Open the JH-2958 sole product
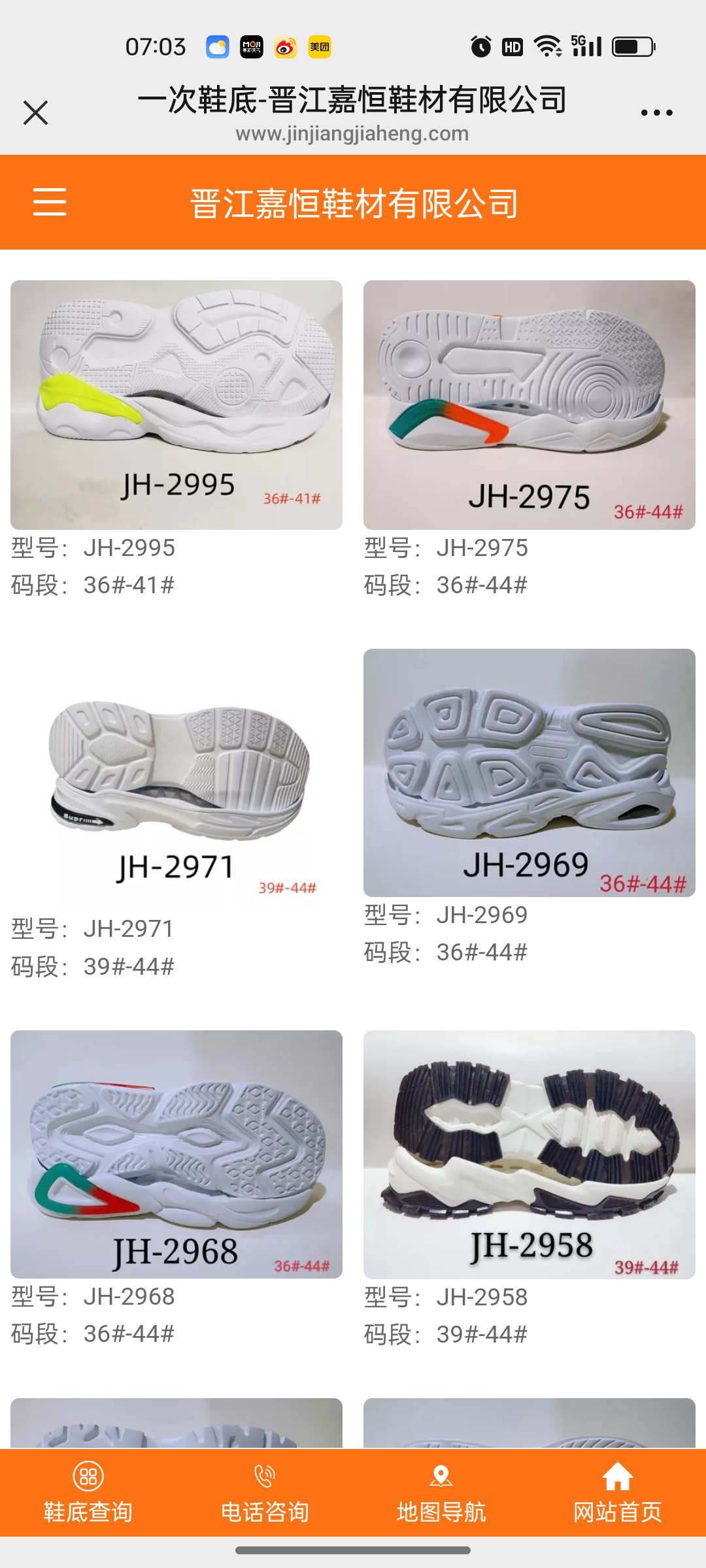The height and width of the screenshot is (1568, 706). 529,1154
